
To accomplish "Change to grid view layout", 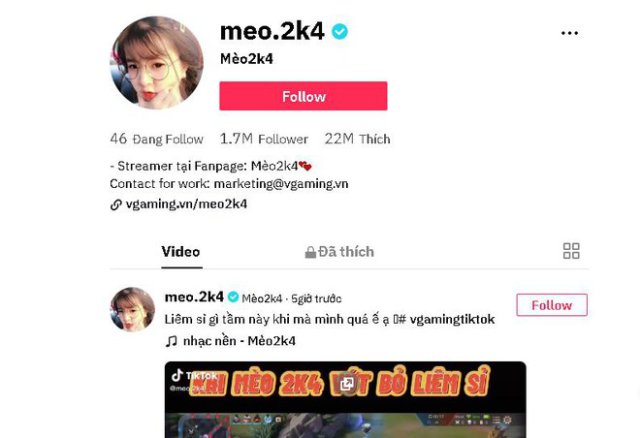I will tap(571, 251).
